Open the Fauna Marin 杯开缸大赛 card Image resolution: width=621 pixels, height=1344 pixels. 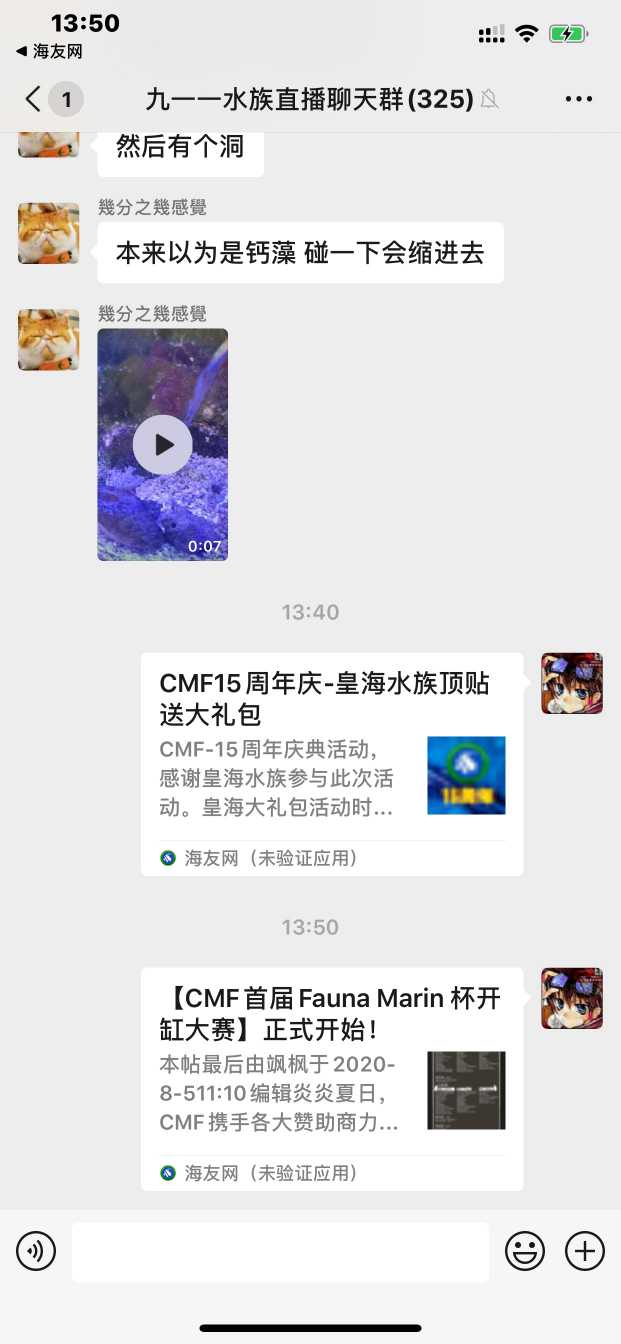tap(331, 1078)
